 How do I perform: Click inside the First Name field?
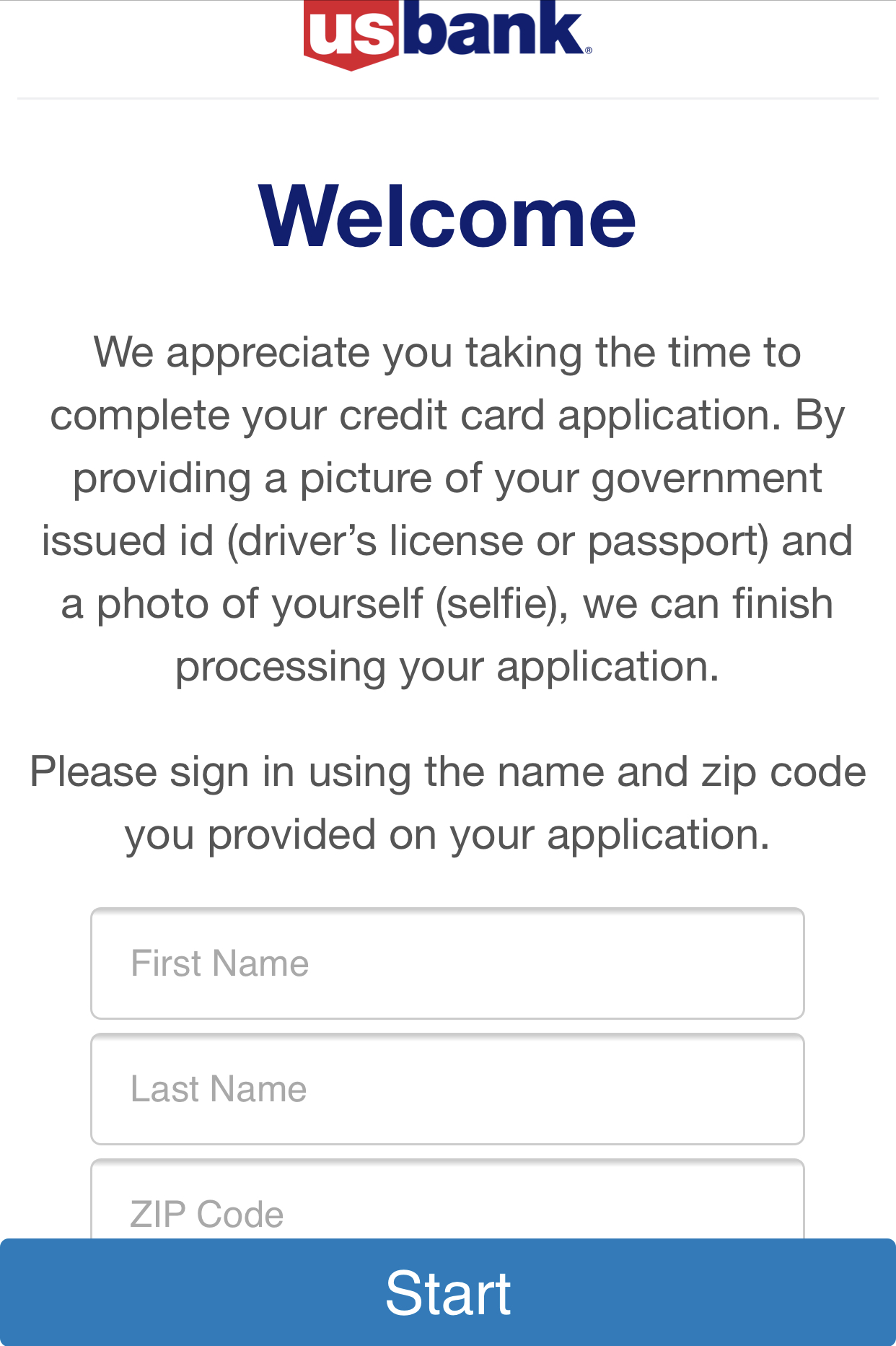(x=448, y=963)
